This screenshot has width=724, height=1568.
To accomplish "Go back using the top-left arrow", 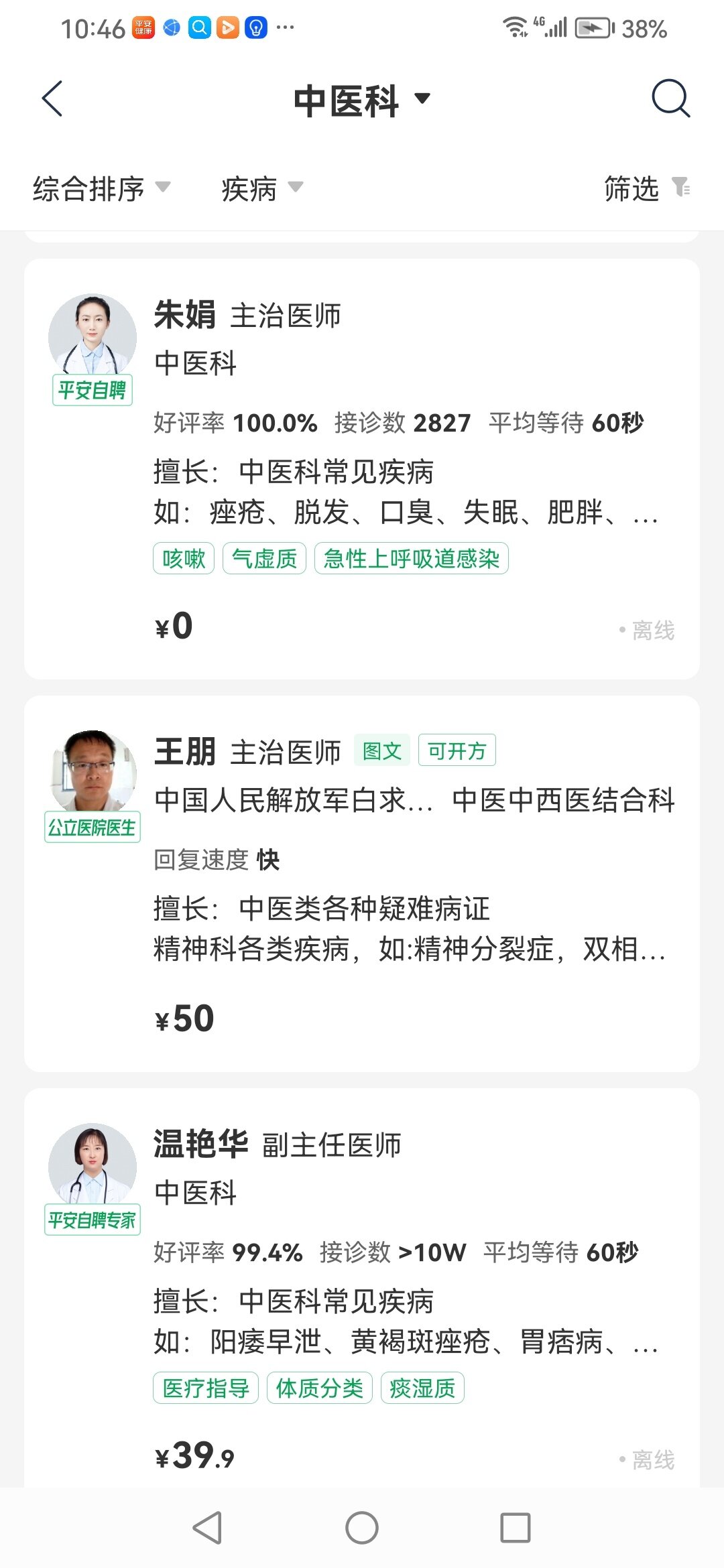I will (x=52, y=99).
